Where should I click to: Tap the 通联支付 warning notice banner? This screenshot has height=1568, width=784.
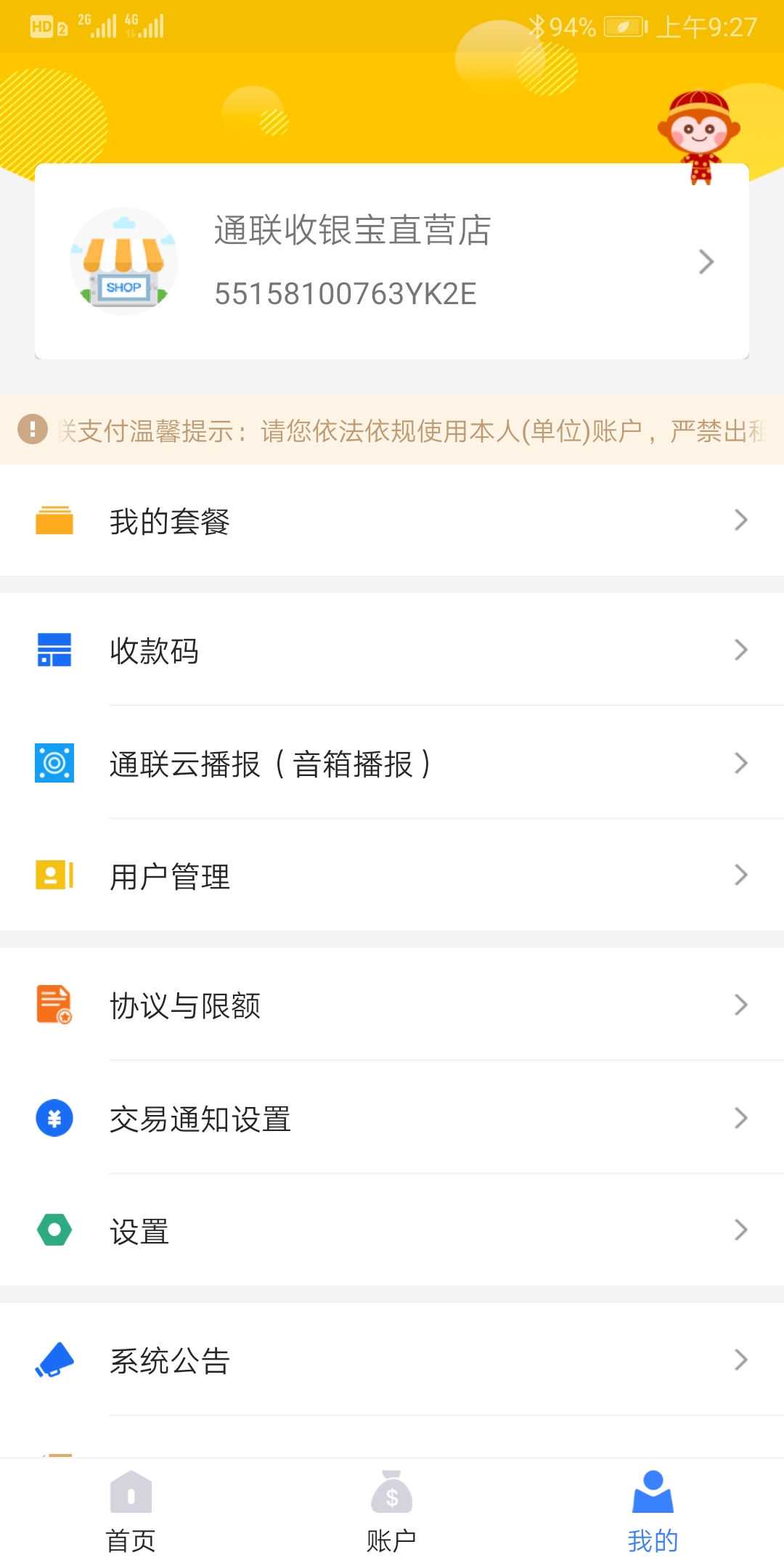point(392,430)
